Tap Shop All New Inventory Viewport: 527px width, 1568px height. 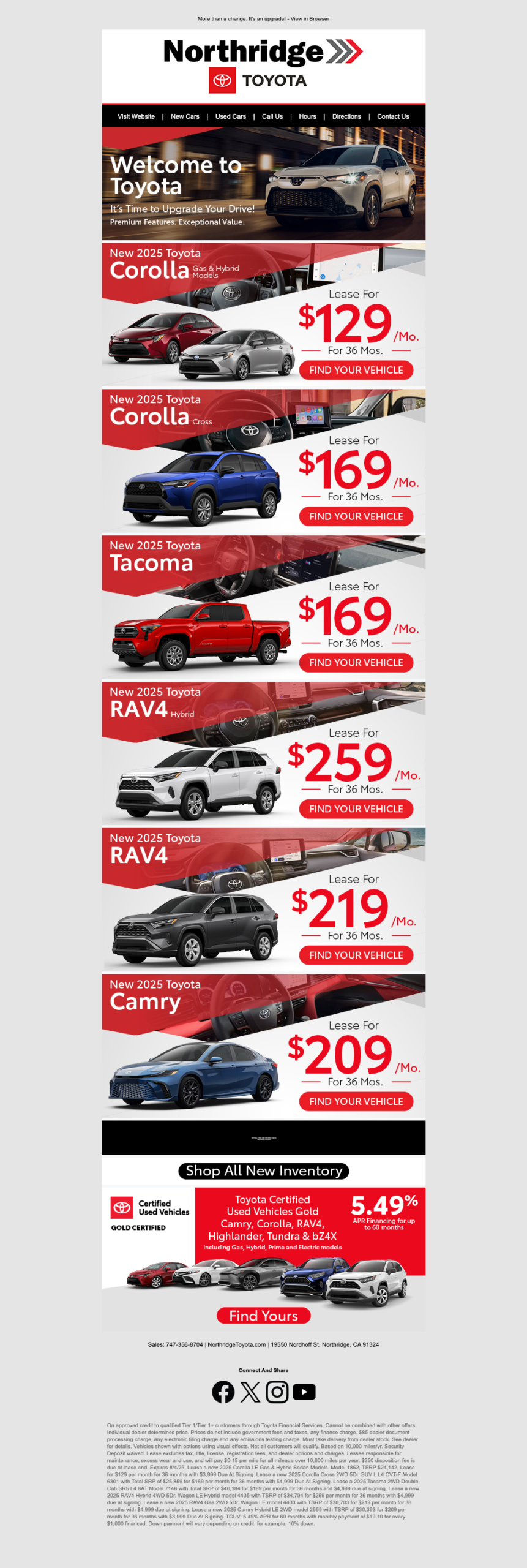(264, 1171)
